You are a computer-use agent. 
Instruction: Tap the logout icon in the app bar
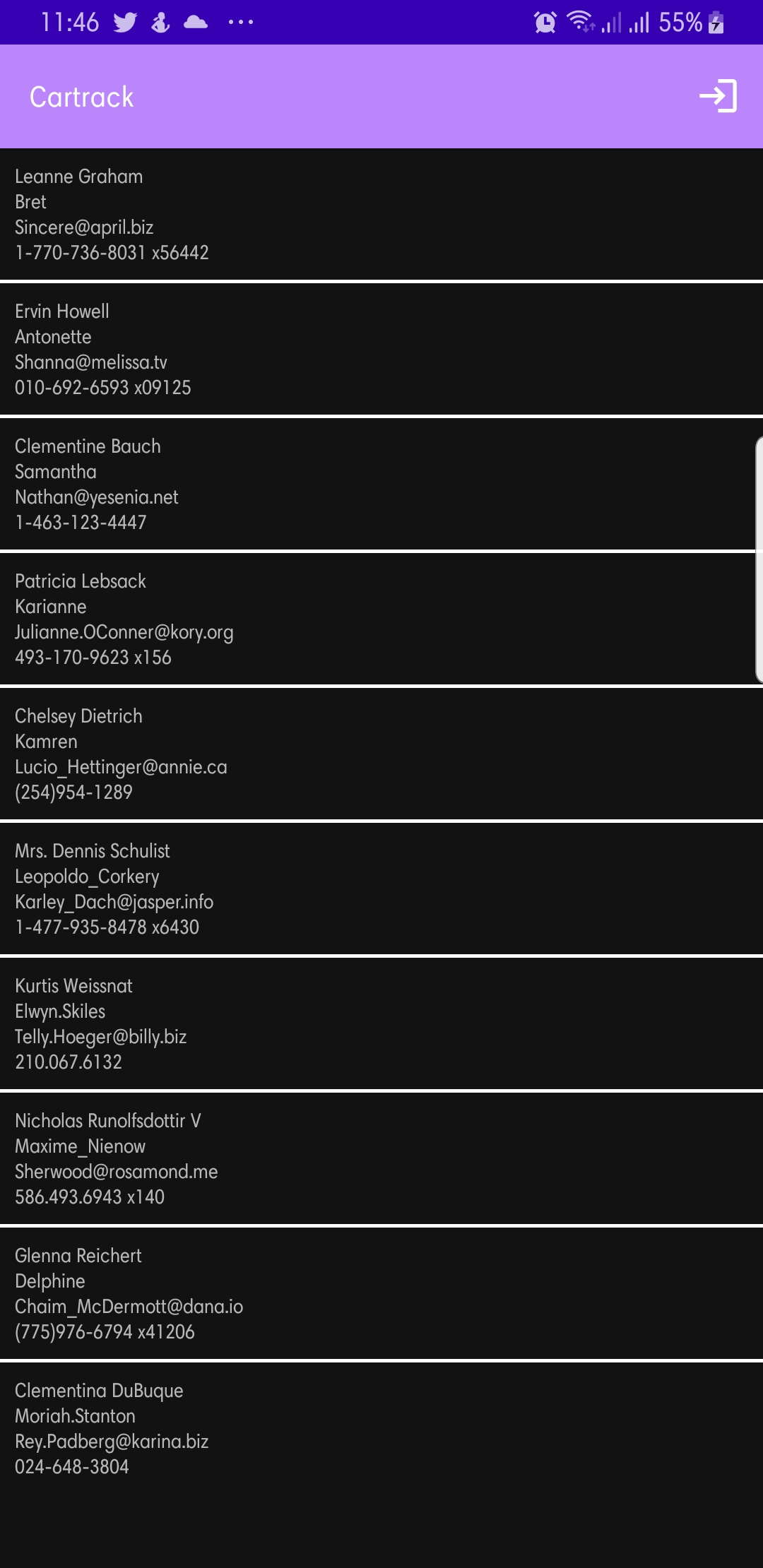click(x=718, y=96)
